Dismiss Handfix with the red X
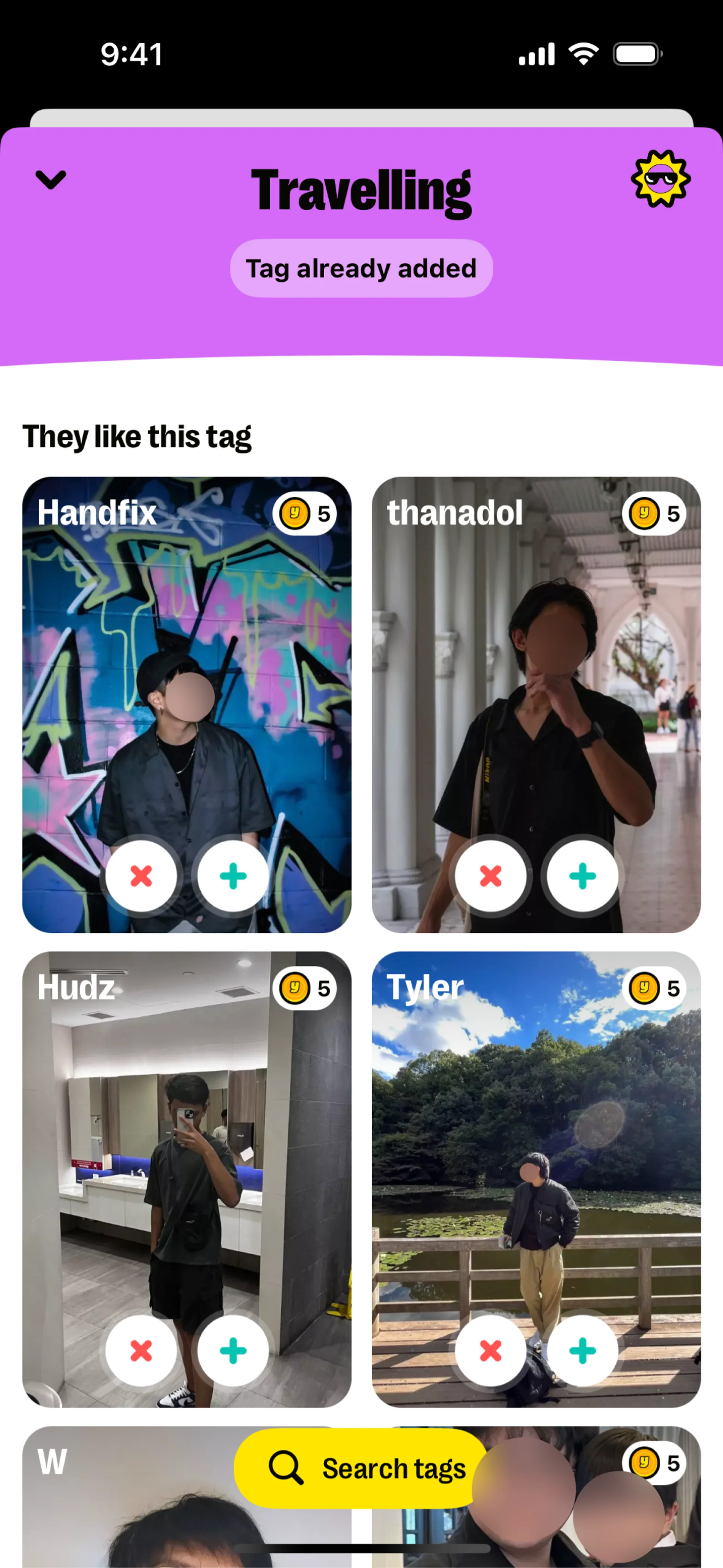723x1568 pixels. coord(141,876)
